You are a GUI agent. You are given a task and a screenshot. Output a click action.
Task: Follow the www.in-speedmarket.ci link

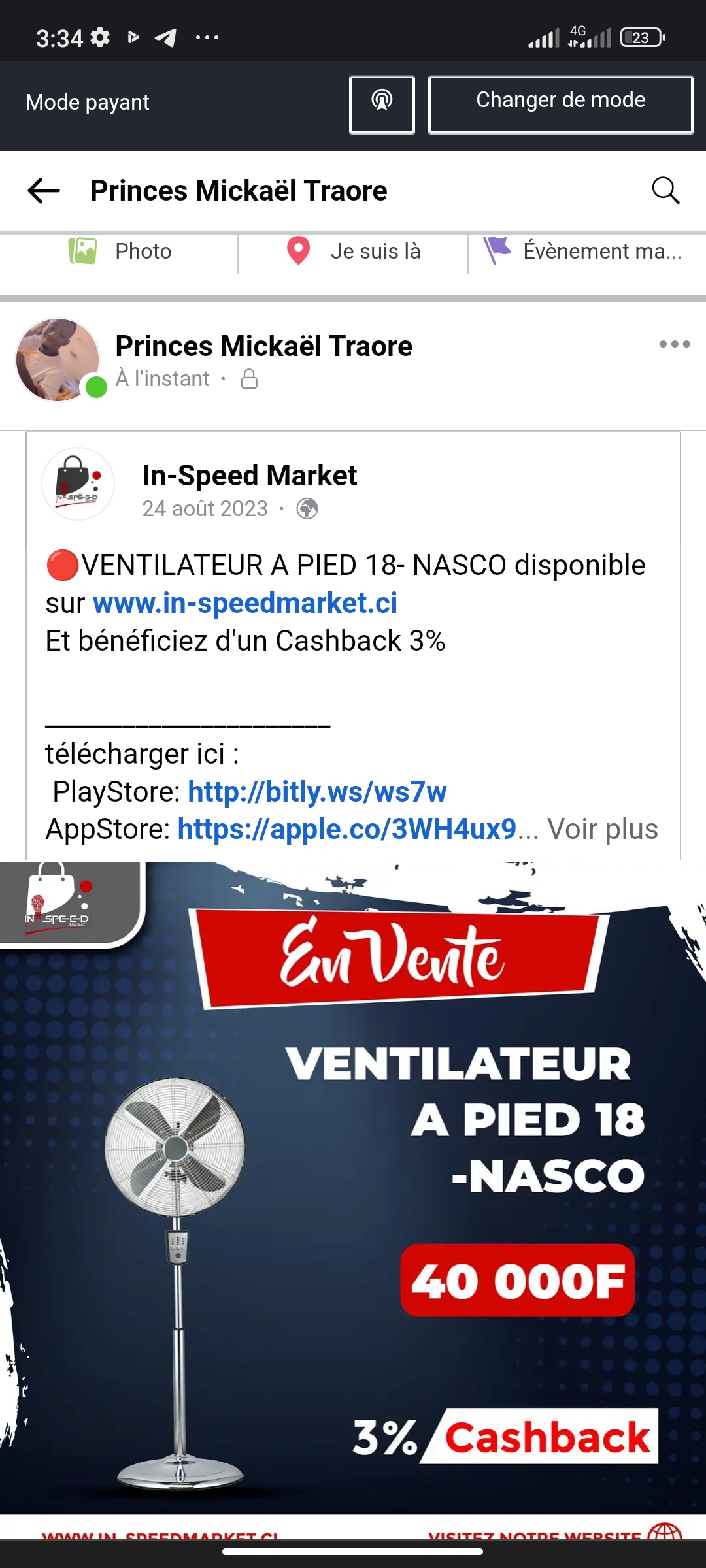coord(245,603)
